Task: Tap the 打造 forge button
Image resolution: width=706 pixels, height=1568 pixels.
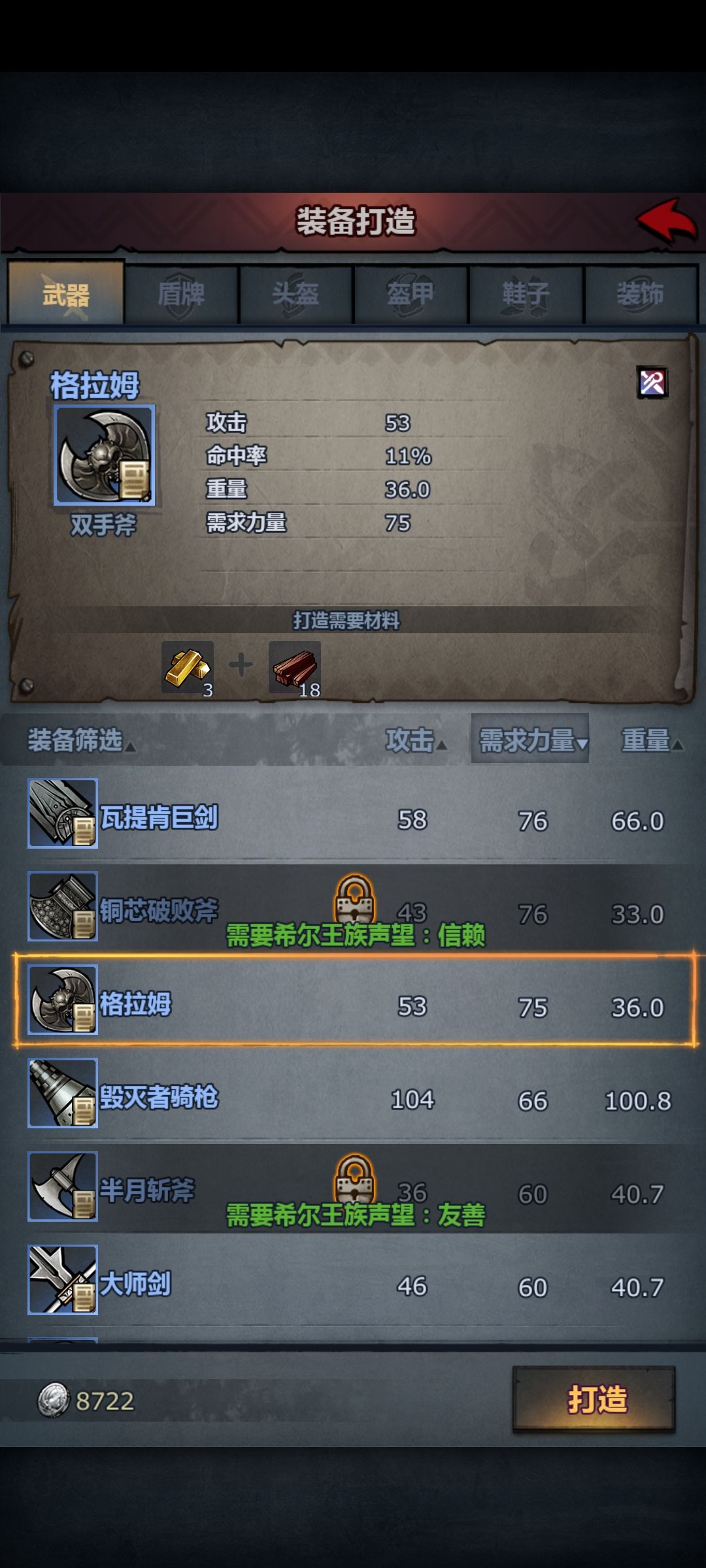Action: pos(594,1399)
